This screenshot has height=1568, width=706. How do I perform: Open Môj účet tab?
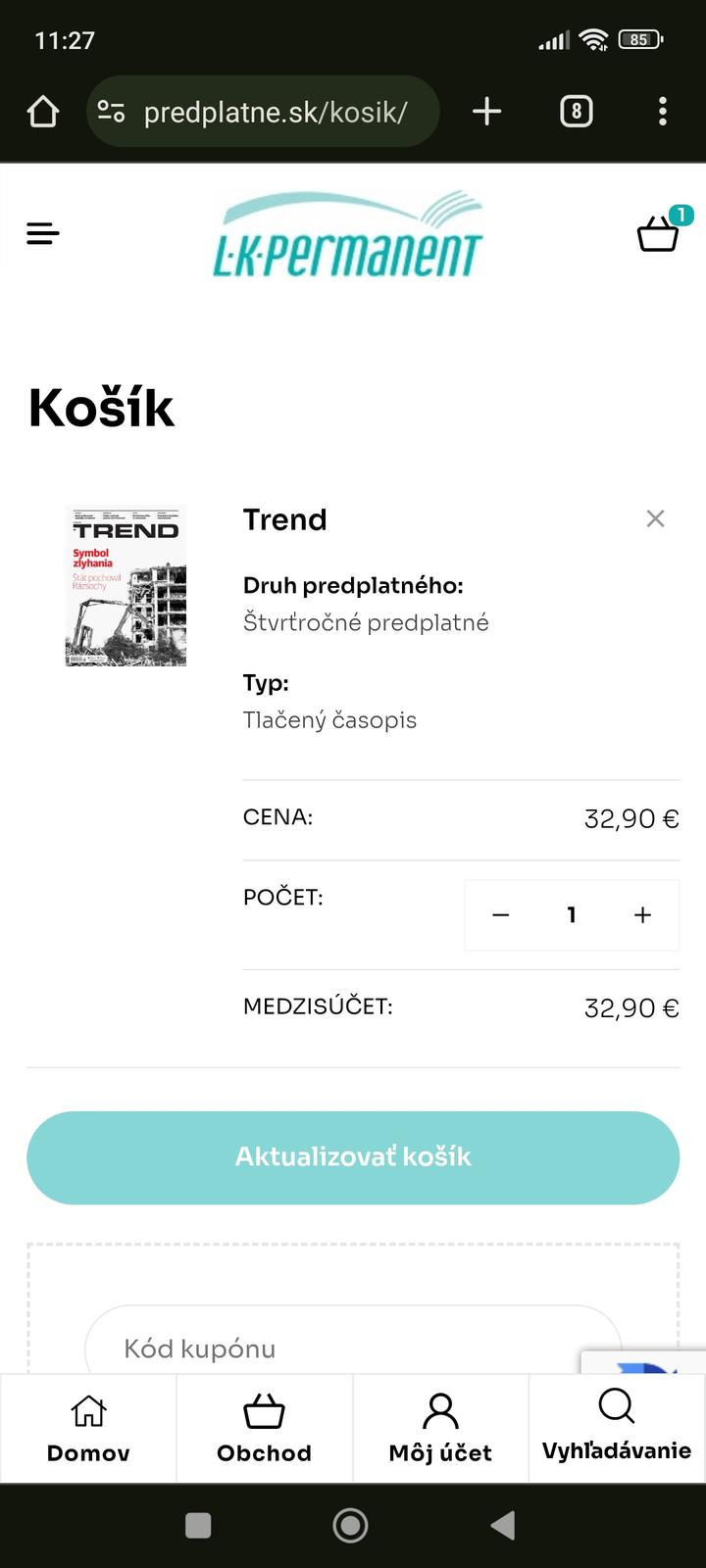(440, 1429)
